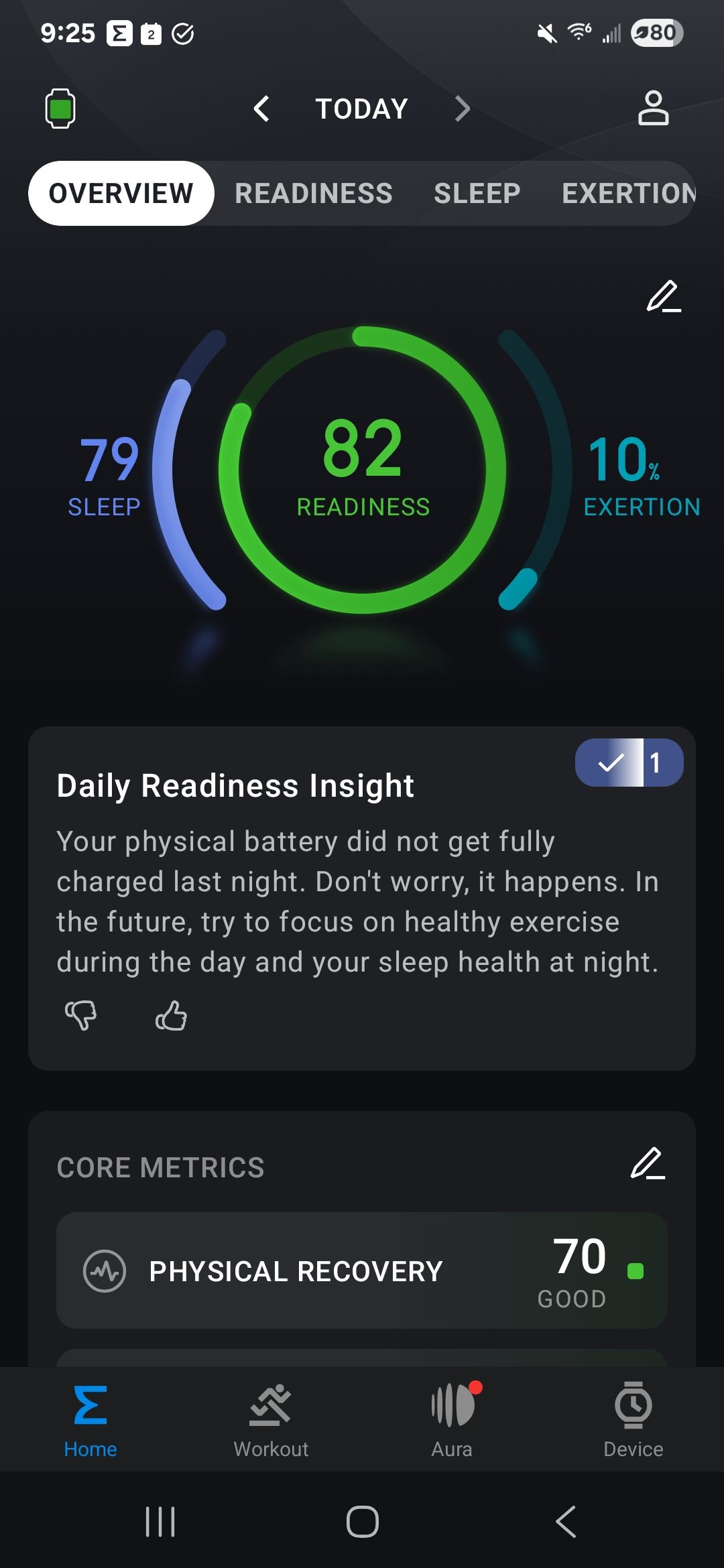The height and width of the screenshot is (1568, 724).
Task: Switch to the READINESS tab
Action: (x=314, y=193)
